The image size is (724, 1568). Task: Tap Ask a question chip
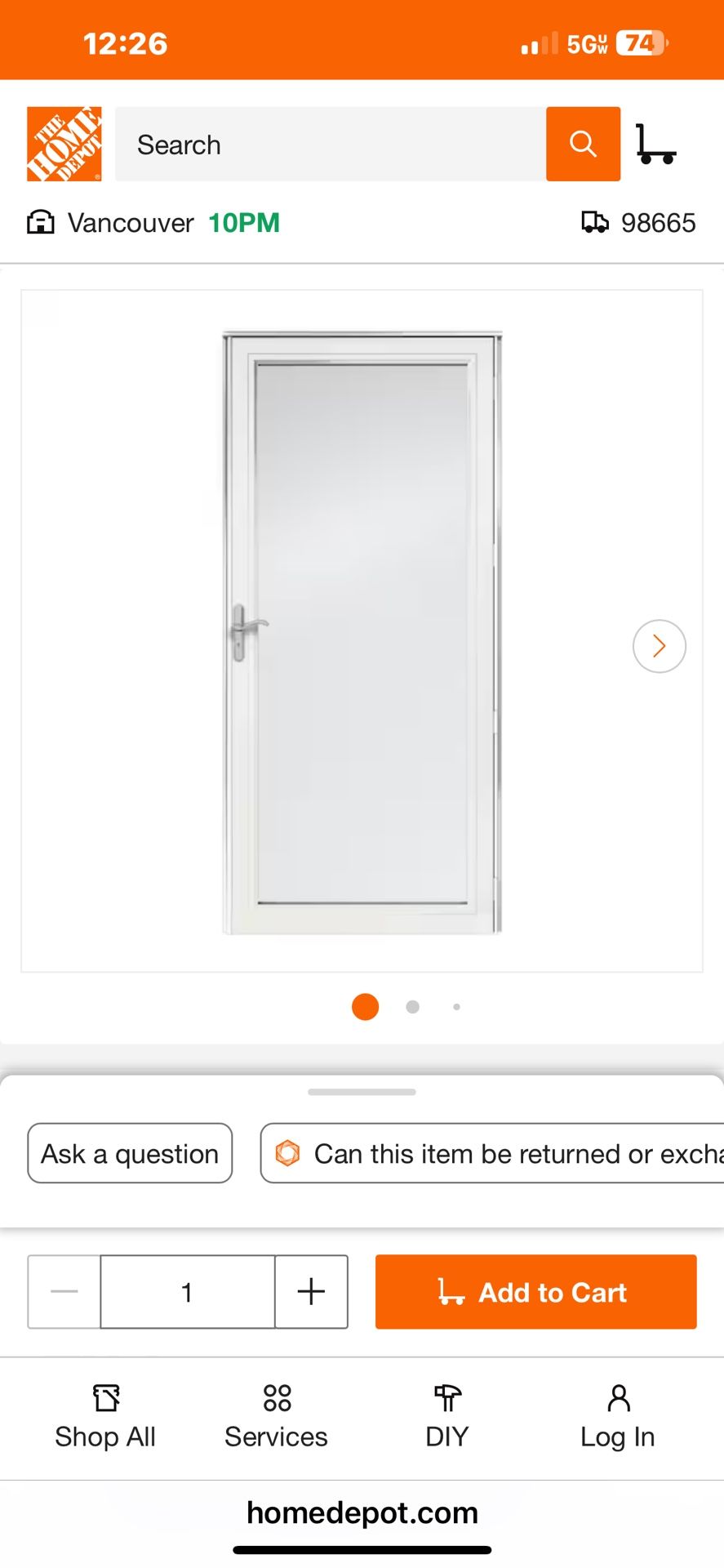point(130,1154)
